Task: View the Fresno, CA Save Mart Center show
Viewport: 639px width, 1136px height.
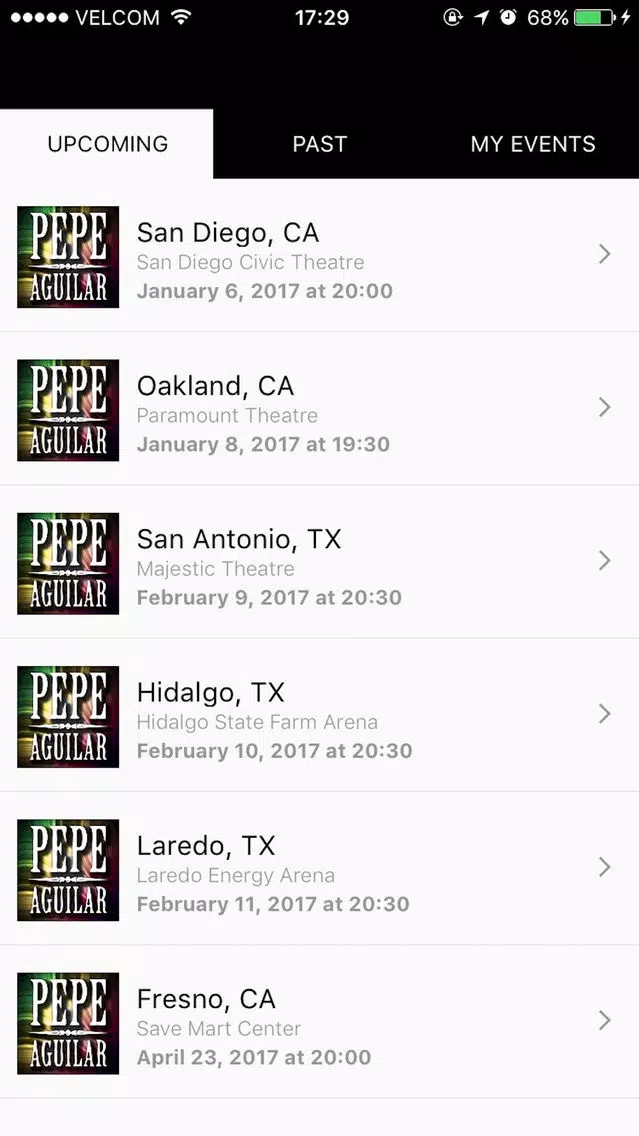Action: 320,1022
